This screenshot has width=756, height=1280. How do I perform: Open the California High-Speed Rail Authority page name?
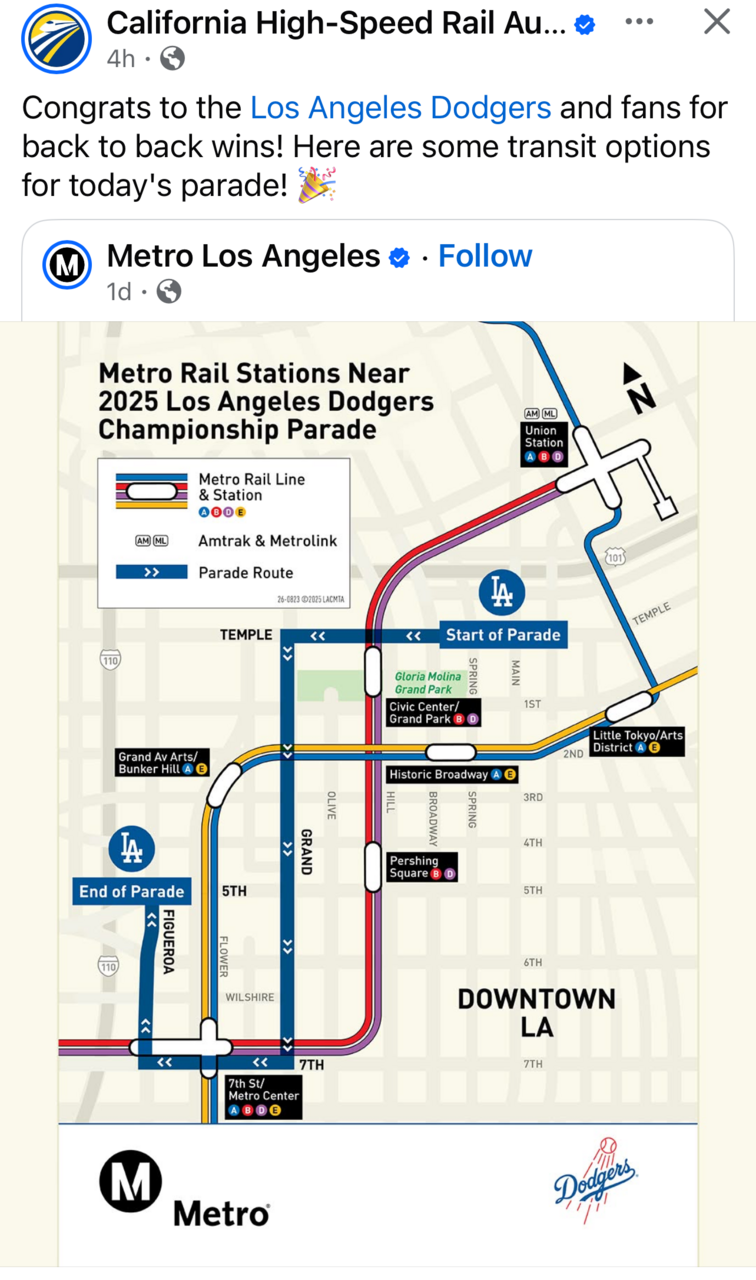[338, 23]
